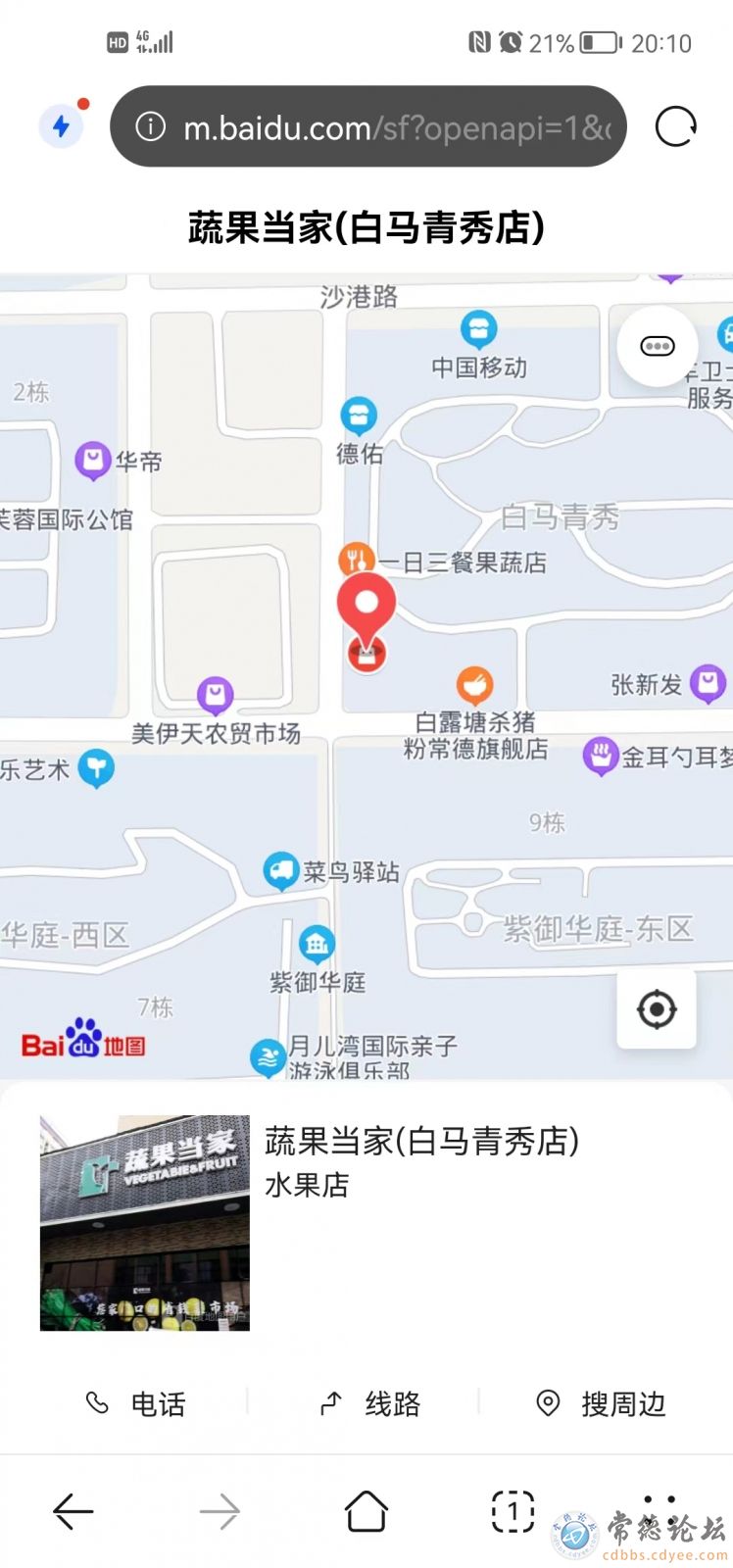Reload the page with the refresh icon
The width and height of the screenshot is (733, 1568).
coord(675,126)
